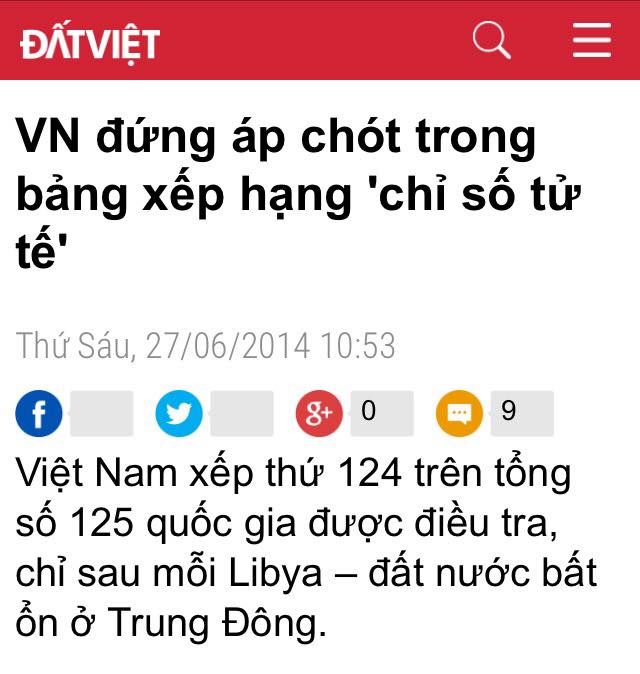Open the hamburger menu
The width and height of the screenshot is (640, 674).
point(591,40)
